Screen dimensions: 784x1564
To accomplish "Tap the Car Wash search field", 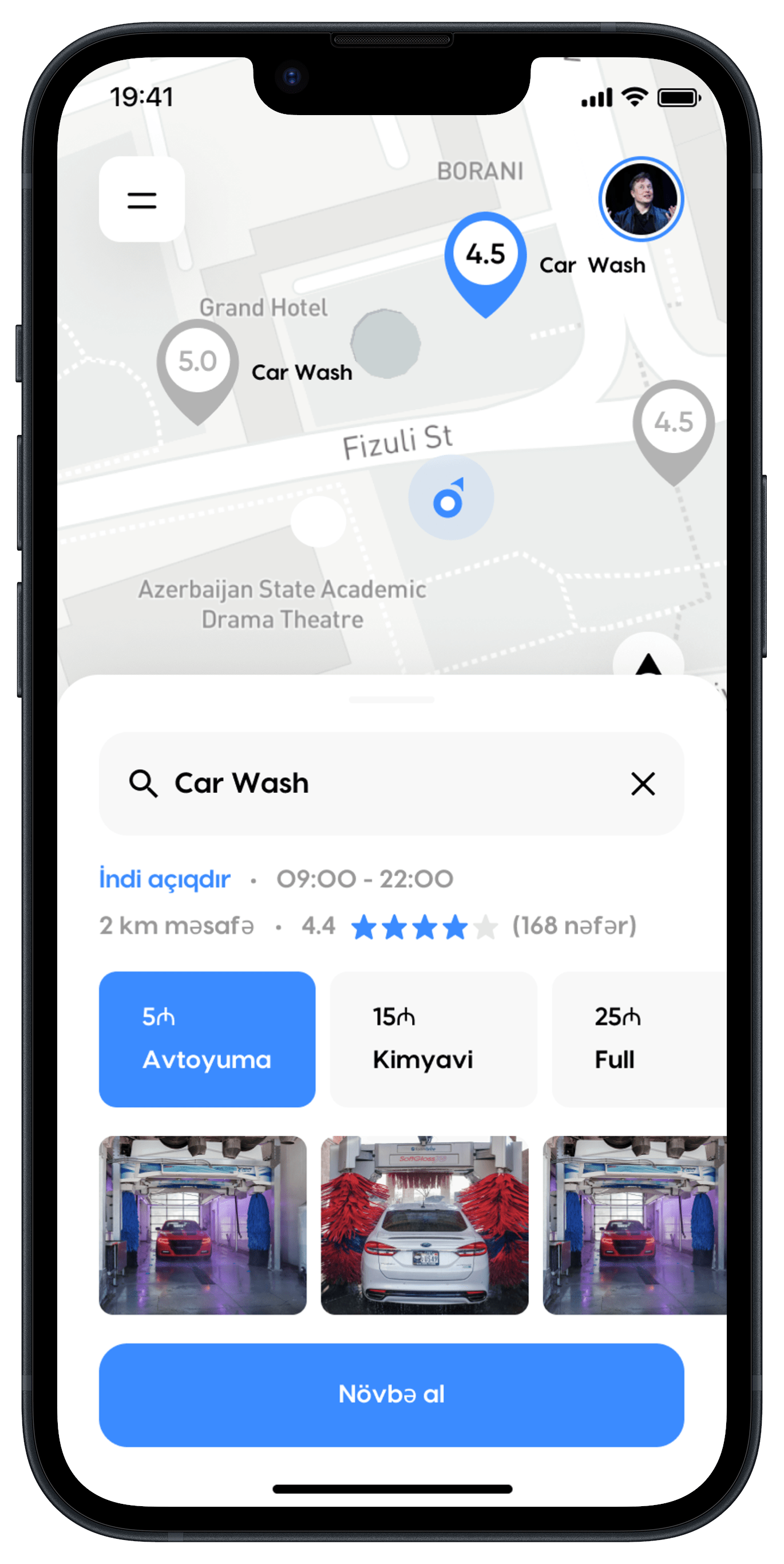I will pos(376,783).
